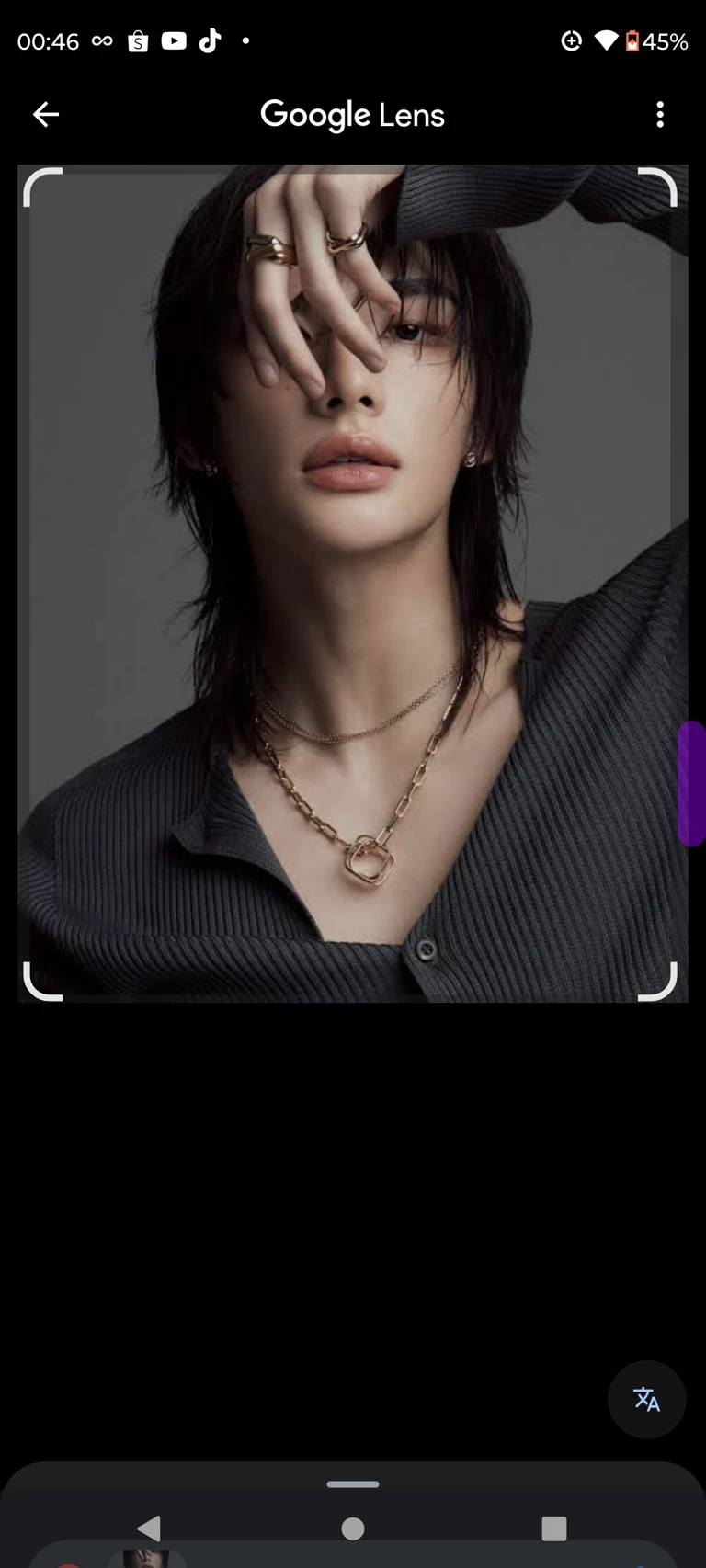The height and width of the screenshot is (1568, 706).
Task: Tap the translate button
Action: click(646, 1399)
